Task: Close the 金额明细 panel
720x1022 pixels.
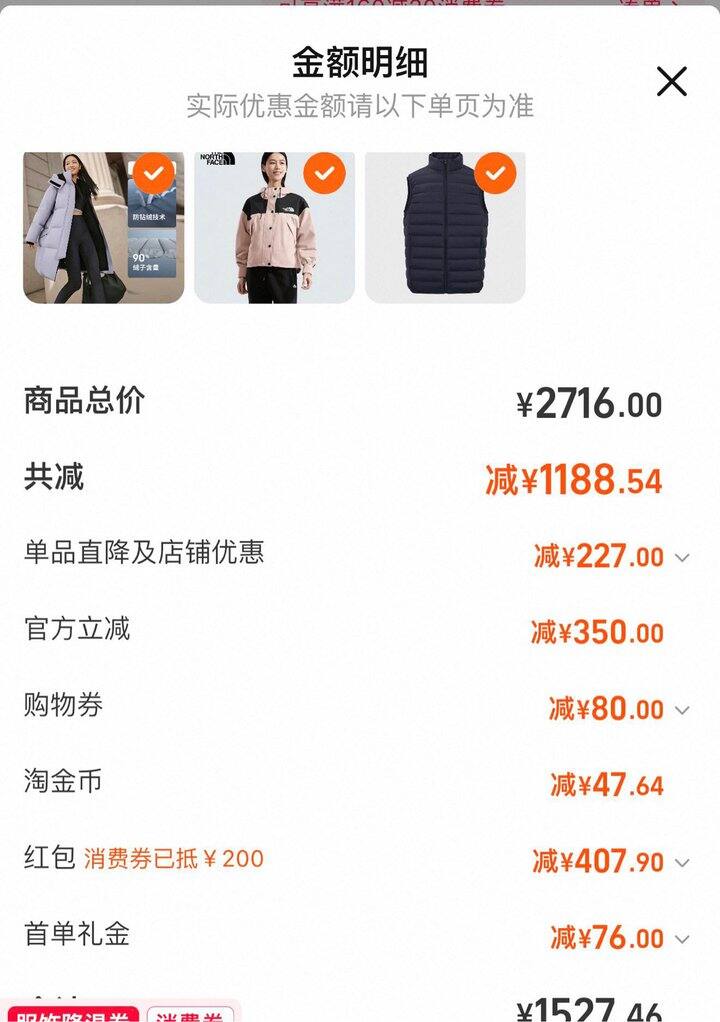Action: point(672,81)
